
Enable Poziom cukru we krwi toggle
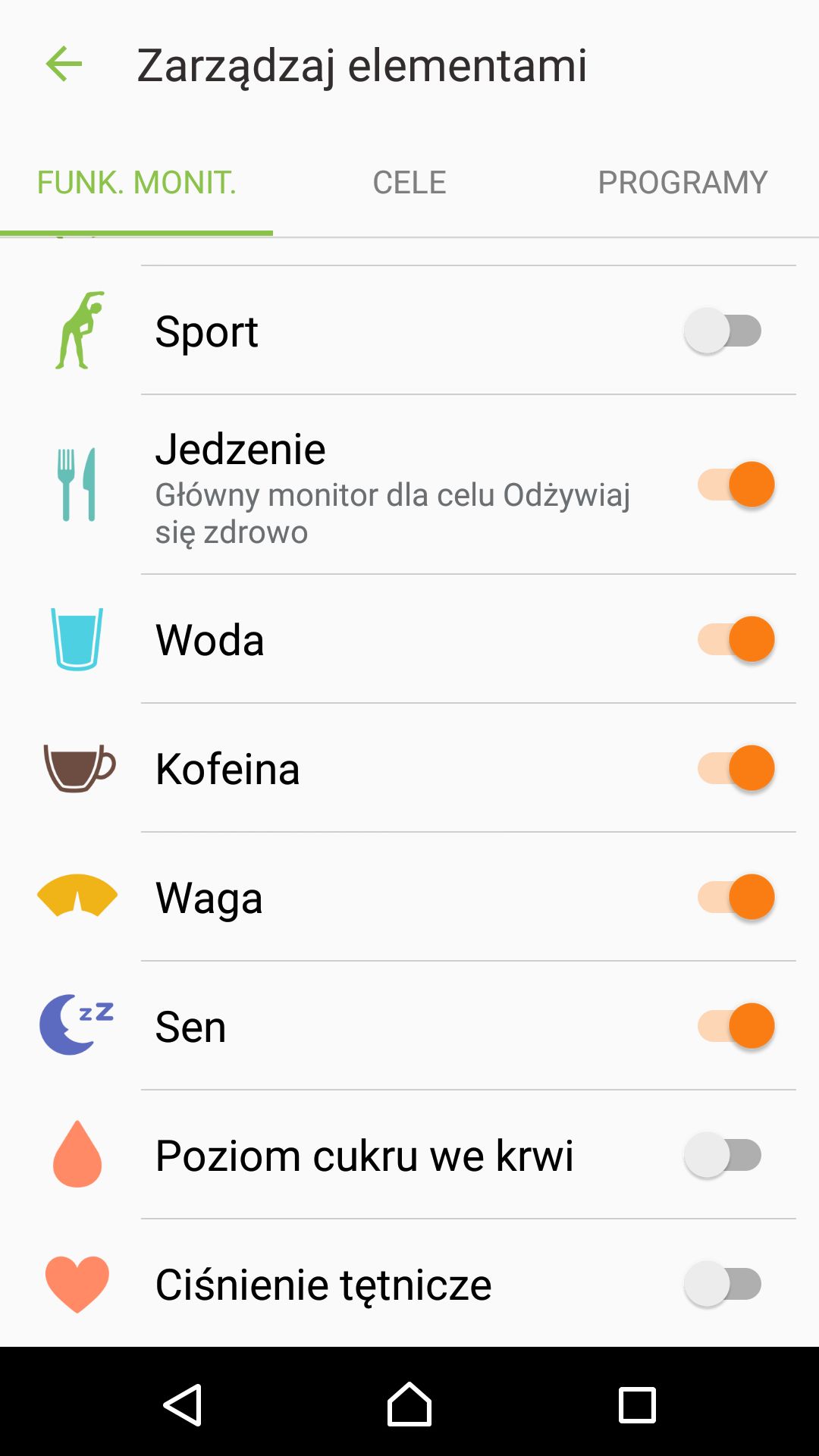(x=723, y=1155)
